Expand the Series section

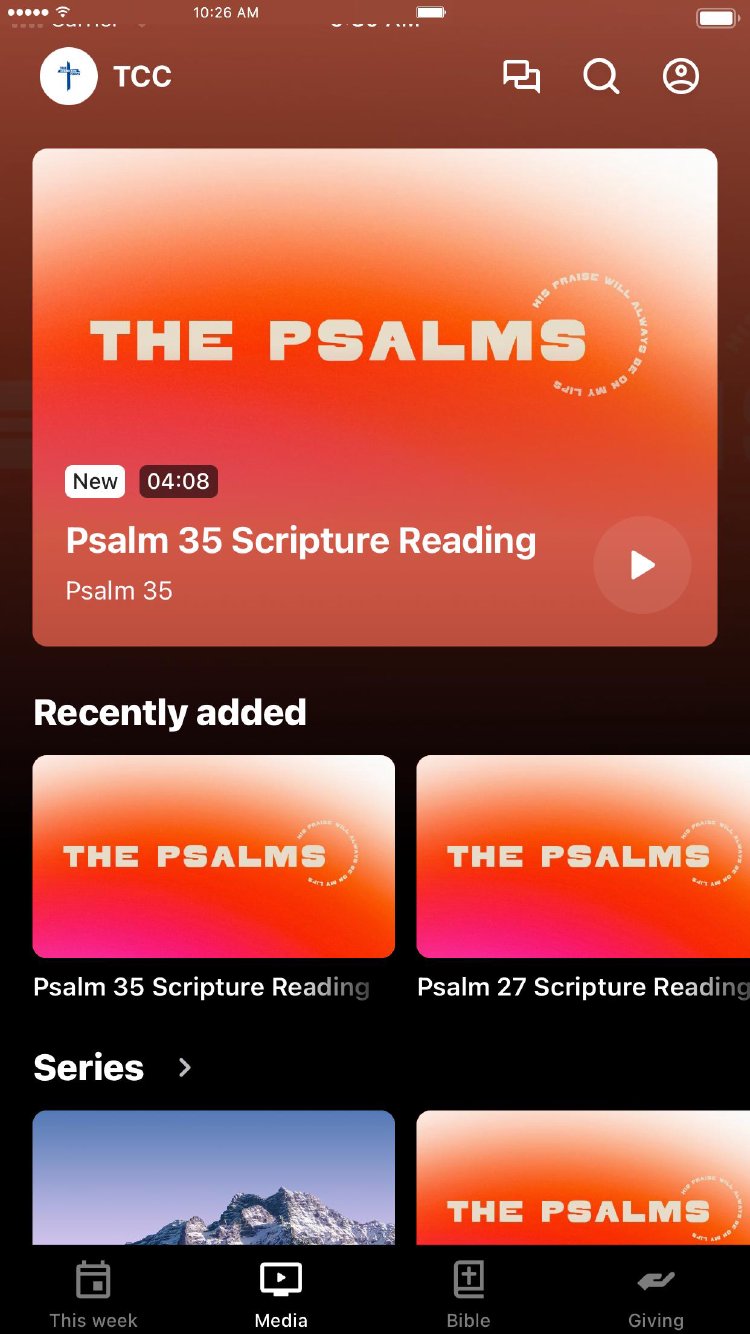tap(184, 1068)
